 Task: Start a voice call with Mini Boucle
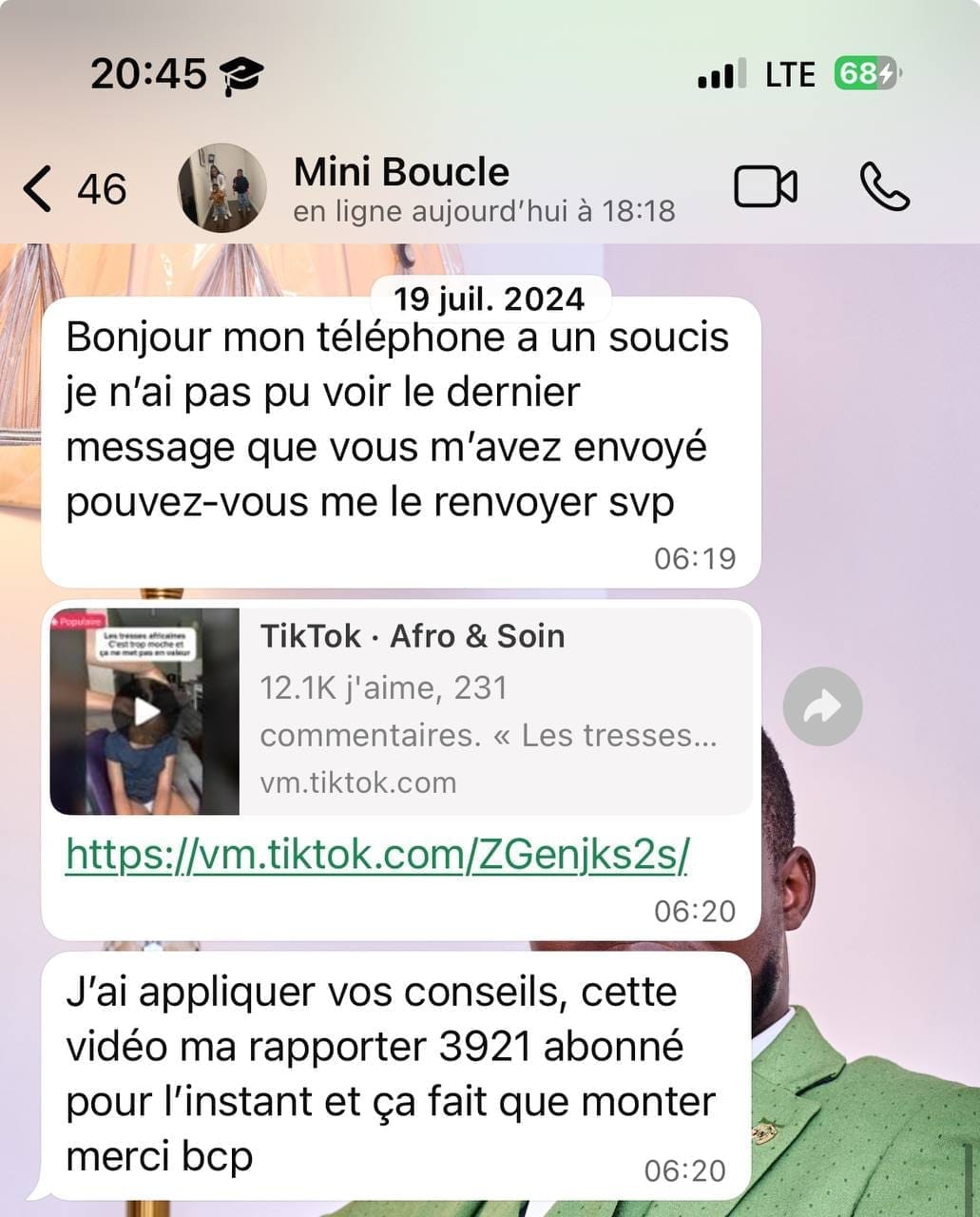click(884, 186)
